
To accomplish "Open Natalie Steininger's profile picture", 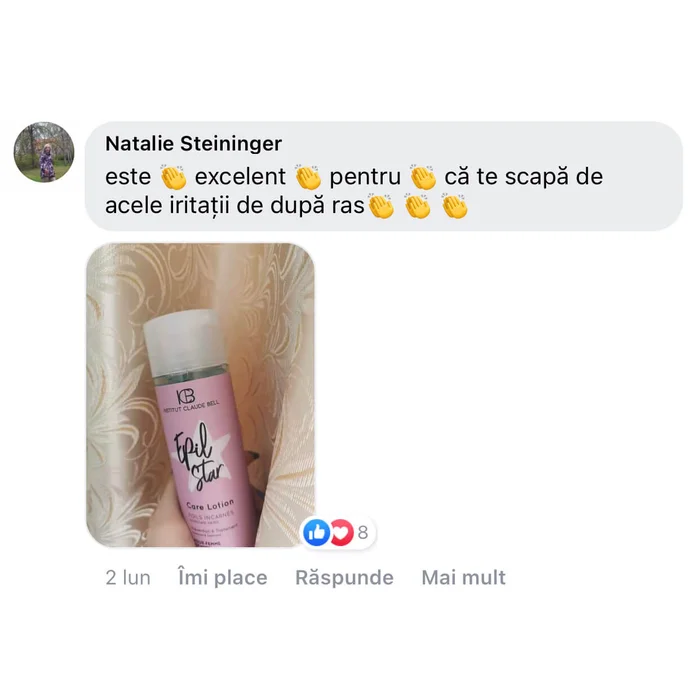I will (43, 153).
